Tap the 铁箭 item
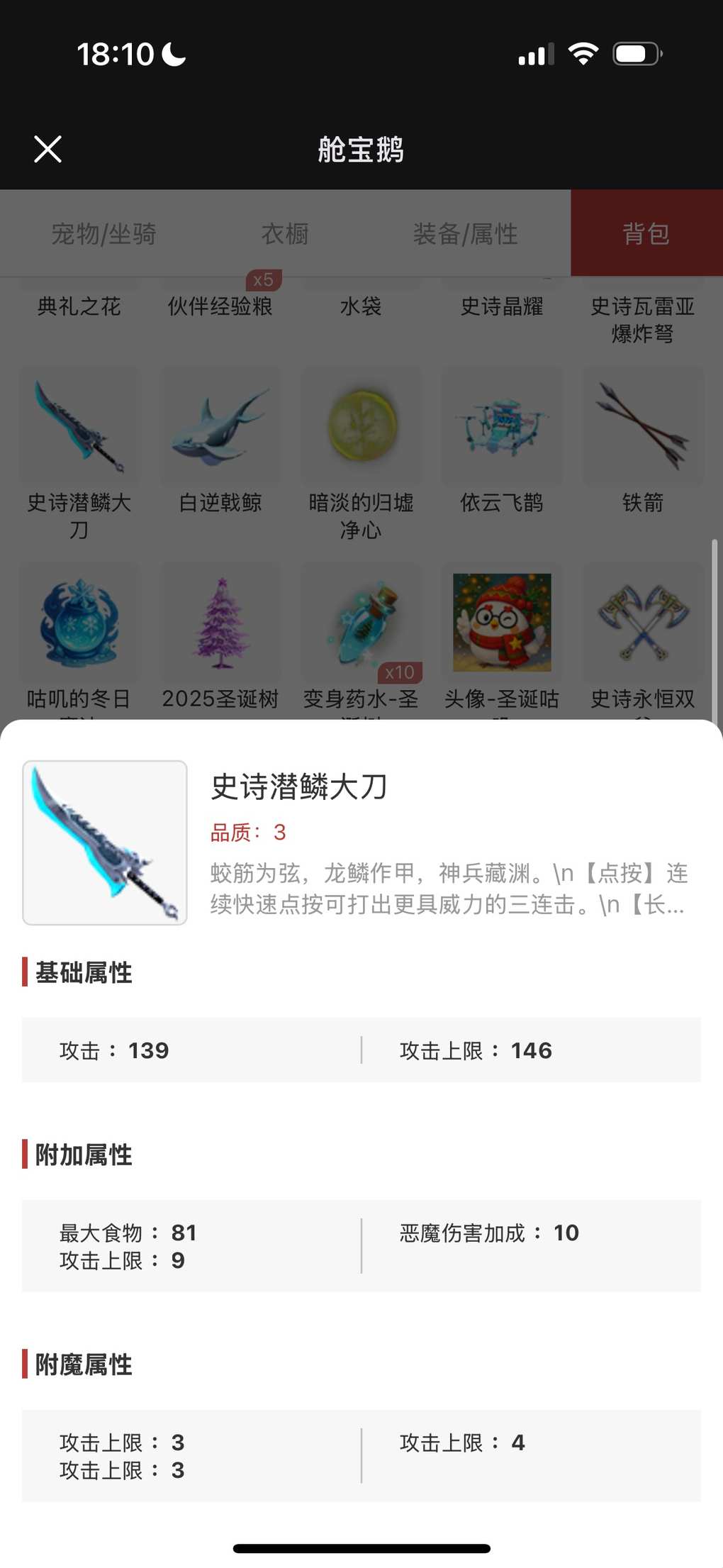723x1568 pixels. click(642, 428)
